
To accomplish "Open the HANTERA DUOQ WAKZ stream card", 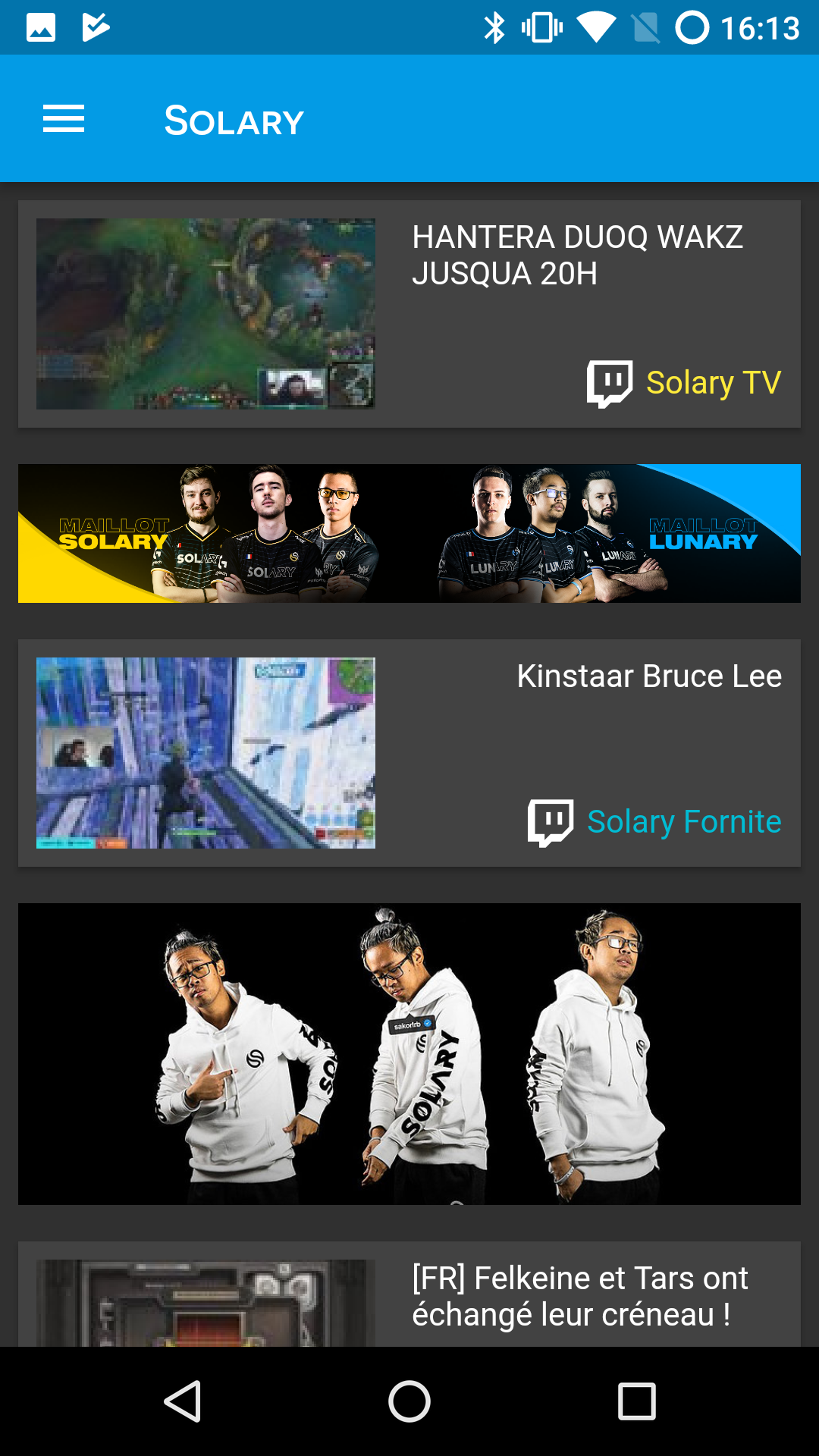I will 409,313.
